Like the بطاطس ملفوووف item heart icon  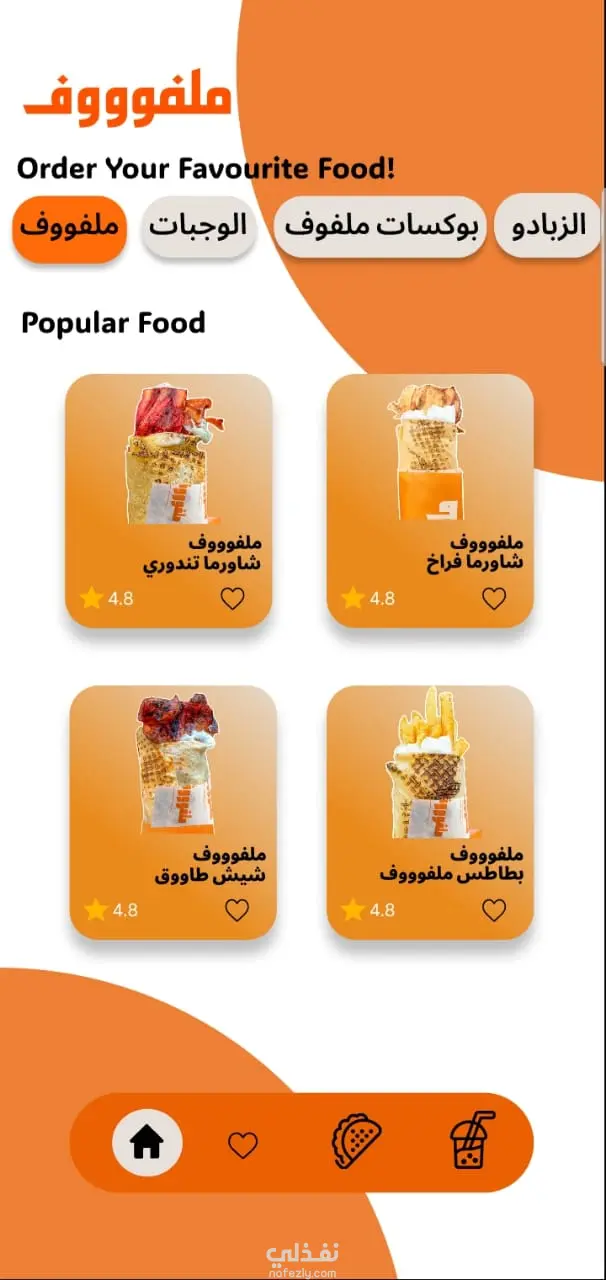(494, 910)
